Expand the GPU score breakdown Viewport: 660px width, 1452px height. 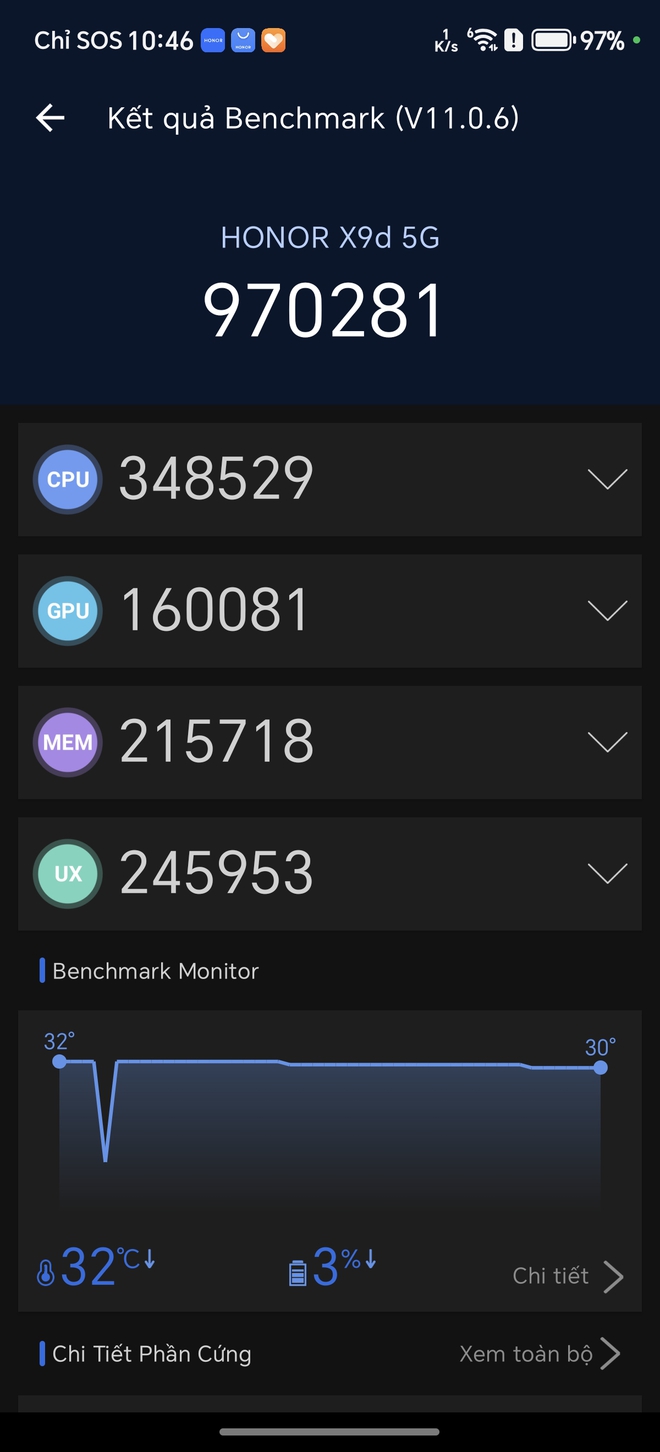607,610
